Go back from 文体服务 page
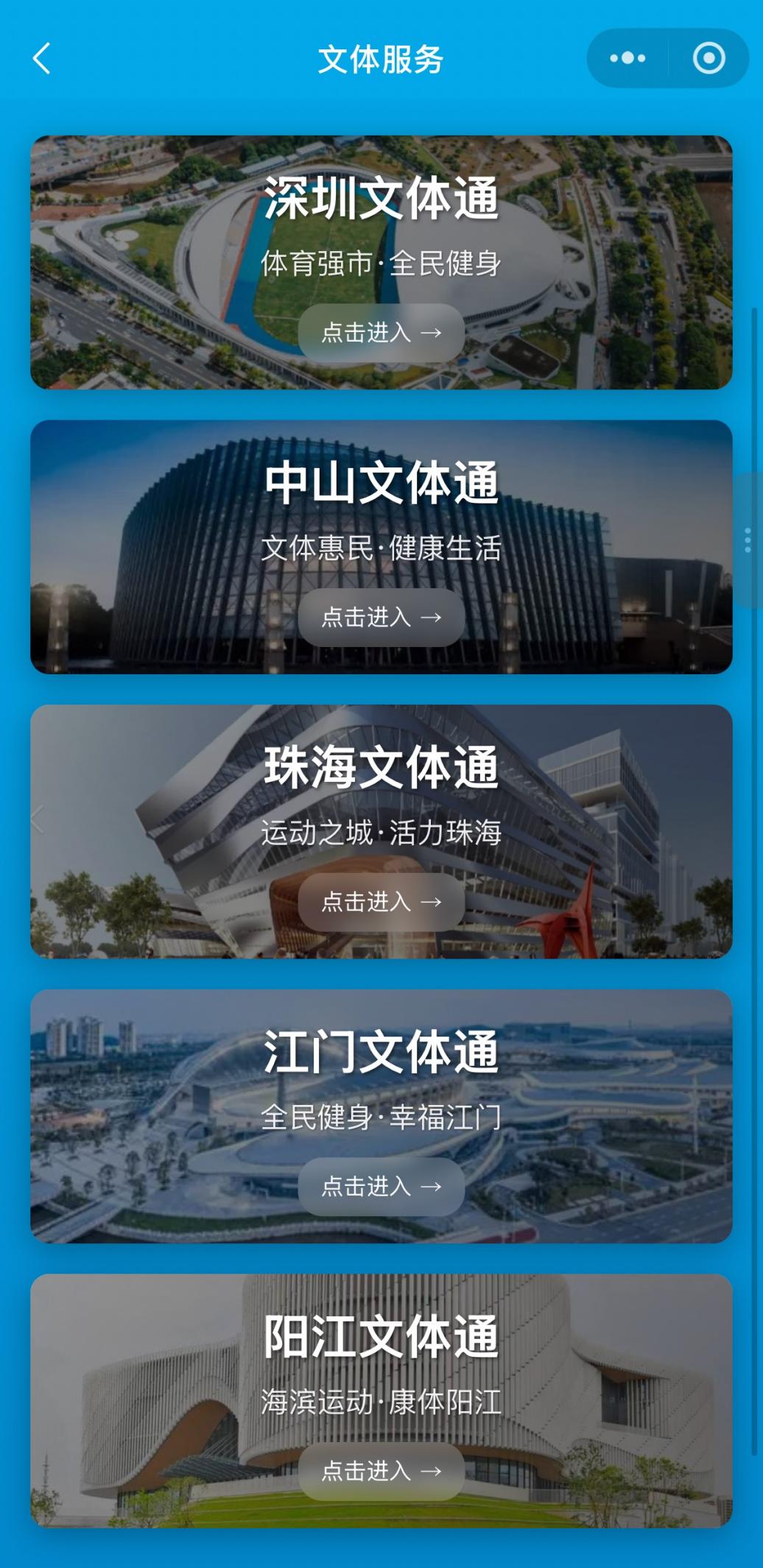Screen dimensions: 763x1568 [42, 59]
